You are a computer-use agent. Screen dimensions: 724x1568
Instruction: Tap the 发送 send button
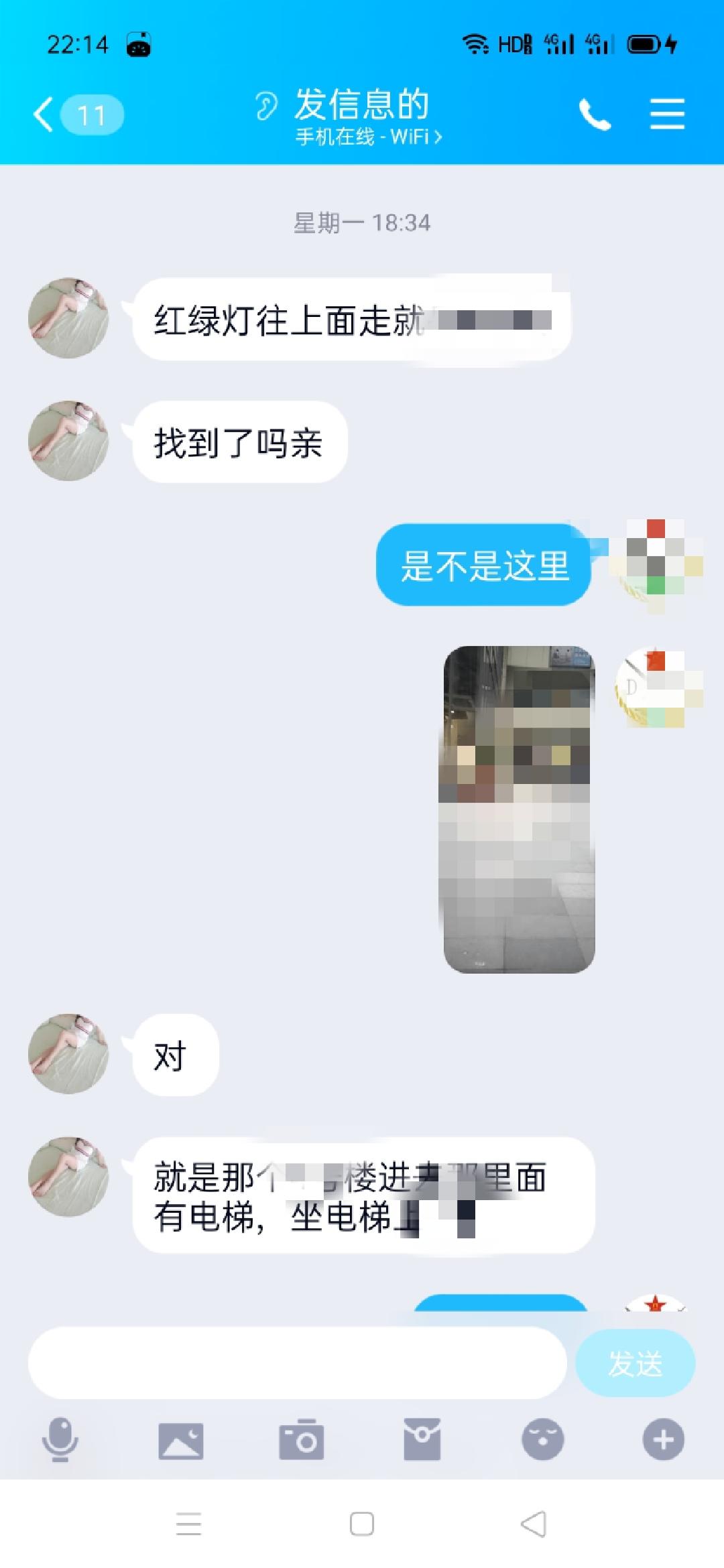pos(635,1364)
